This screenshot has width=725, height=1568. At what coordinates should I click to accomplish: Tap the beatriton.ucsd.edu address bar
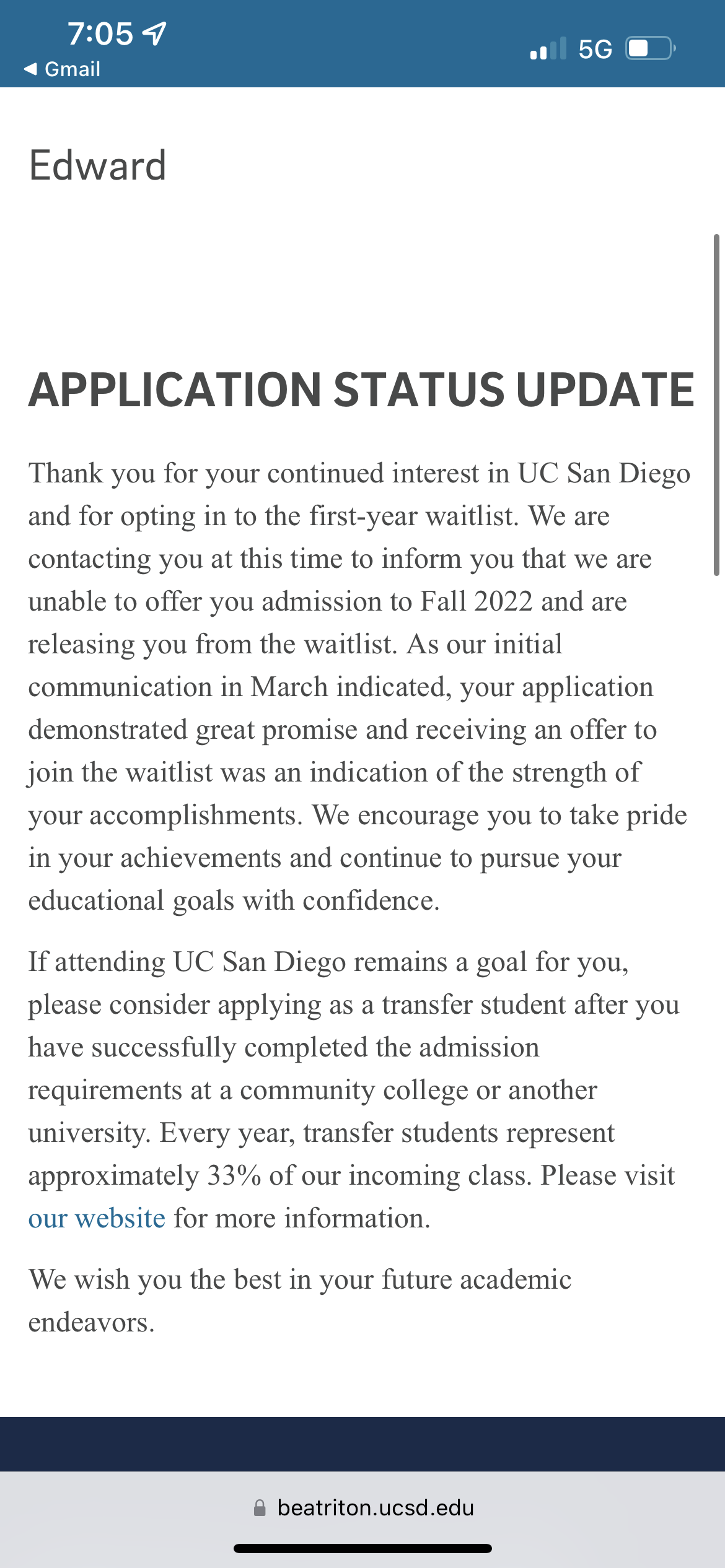click(364, 1507)
